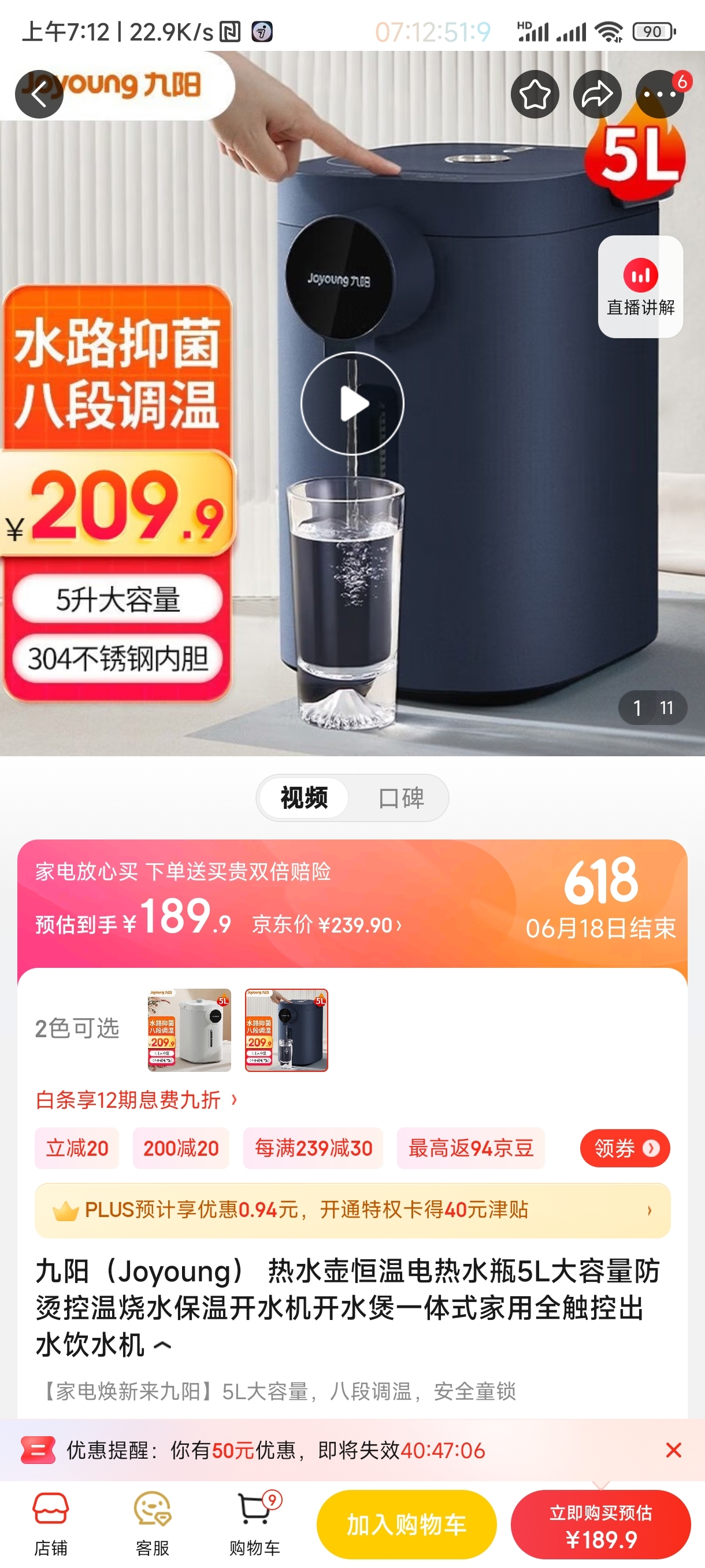705x1568 pixels.
Task: Tap 领券 to claim coupons
Action: (625, 1148)
